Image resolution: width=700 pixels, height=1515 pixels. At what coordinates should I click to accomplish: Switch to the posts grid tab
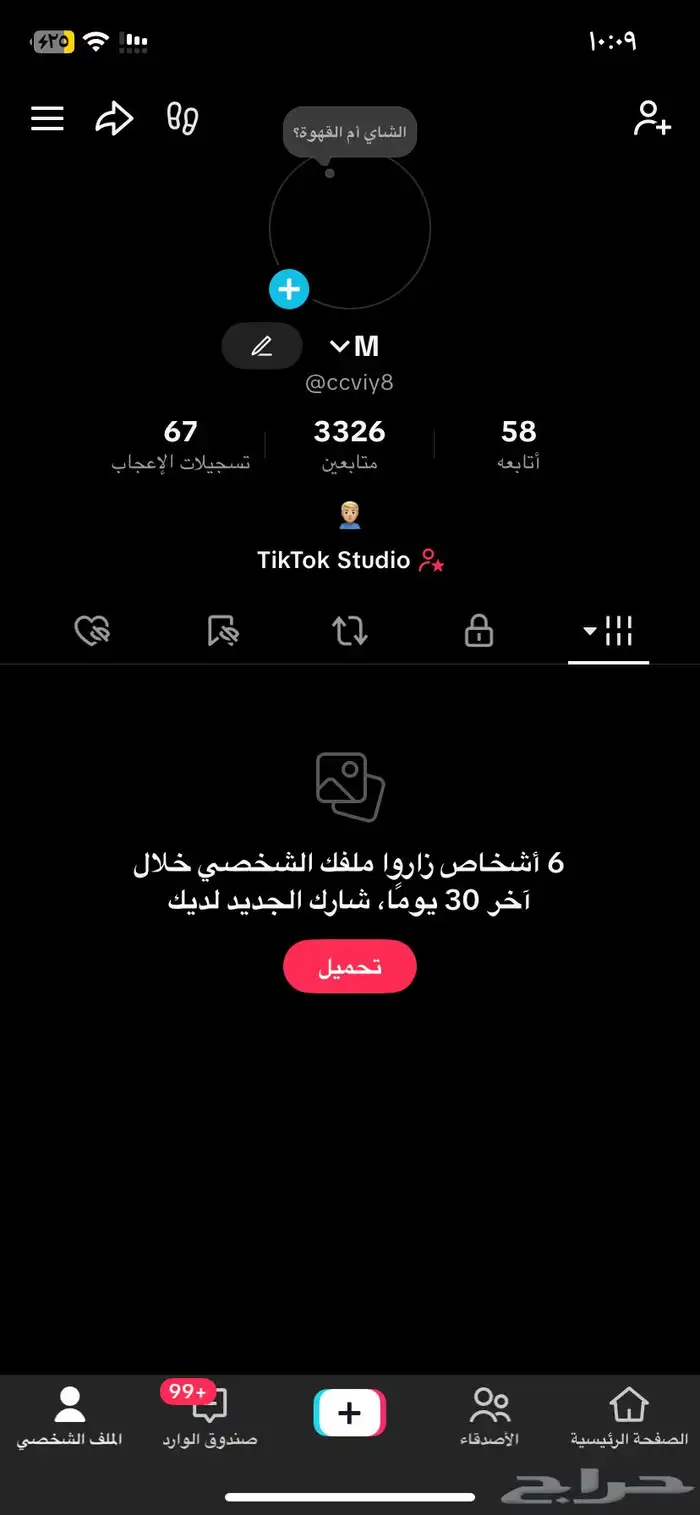coord(608,631)
